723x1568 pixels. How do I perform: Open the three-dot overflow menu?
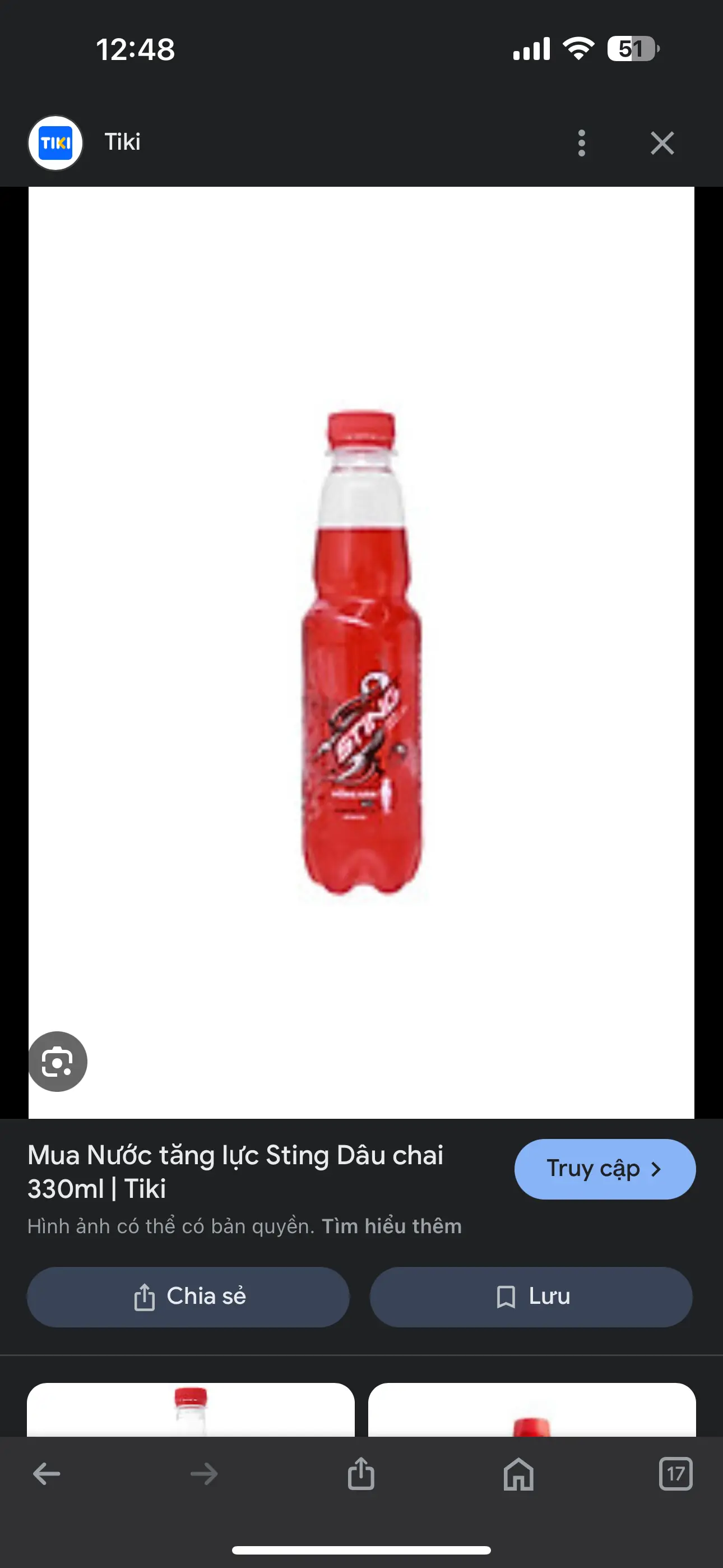point(581,143)
